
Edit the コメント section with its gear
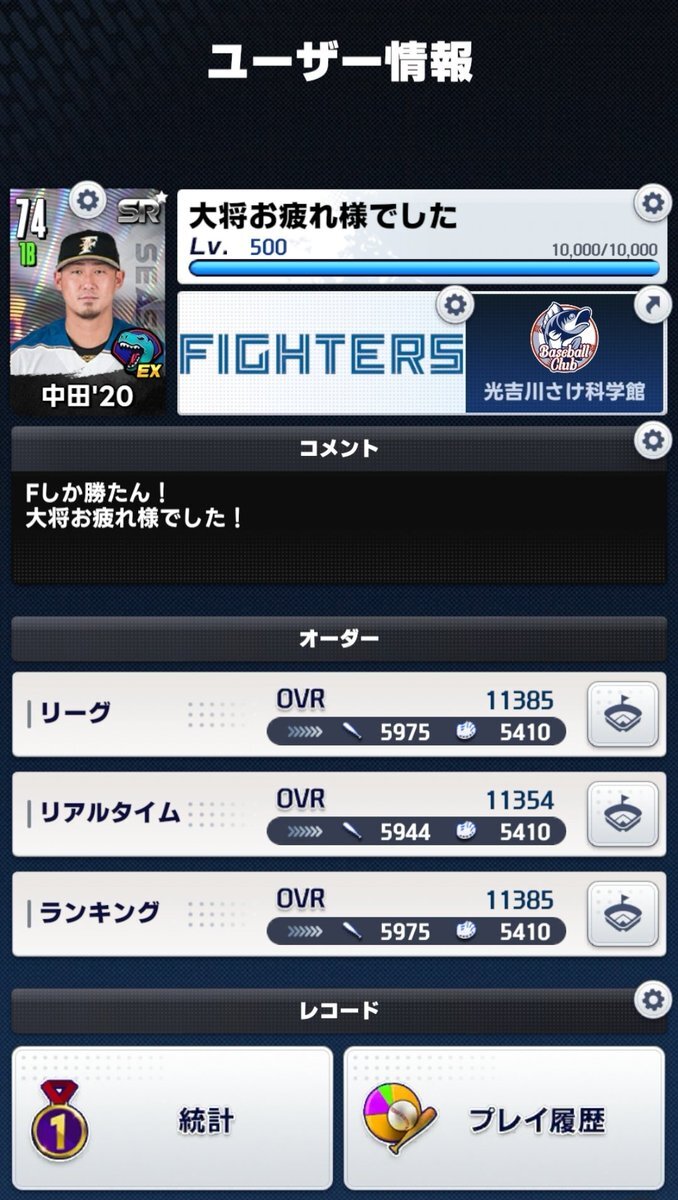pos(652,440)
